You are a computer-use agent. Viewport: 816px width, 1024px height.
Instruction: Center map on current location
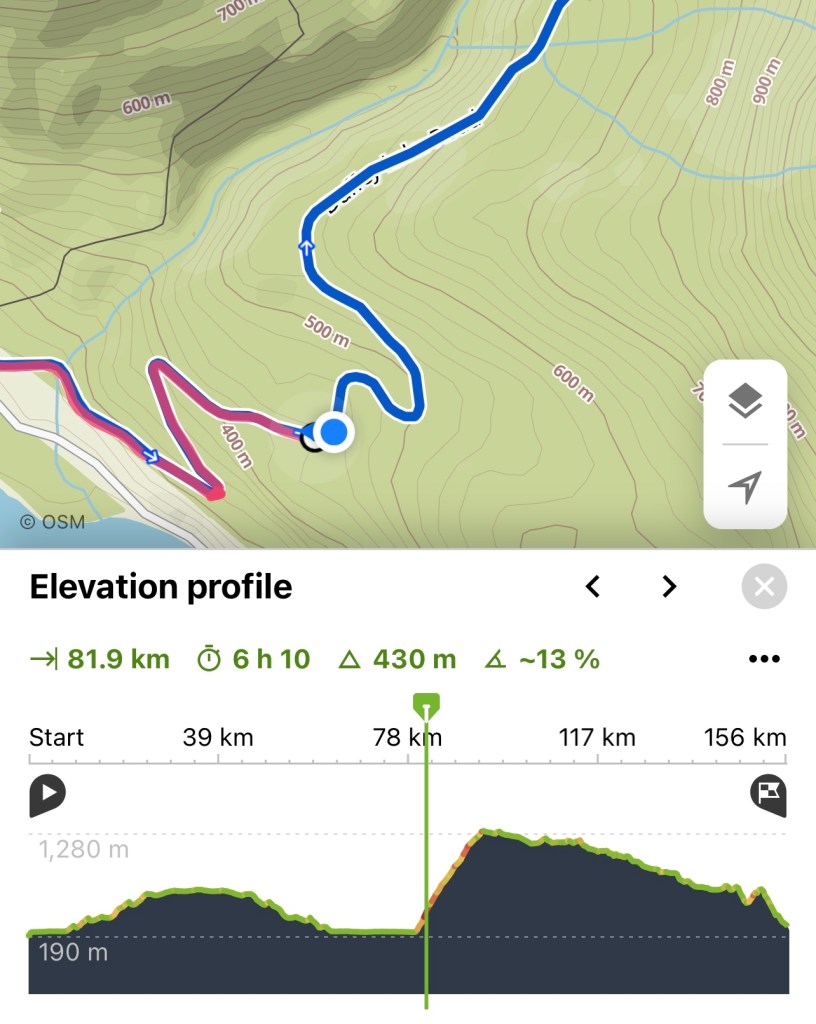745,487
